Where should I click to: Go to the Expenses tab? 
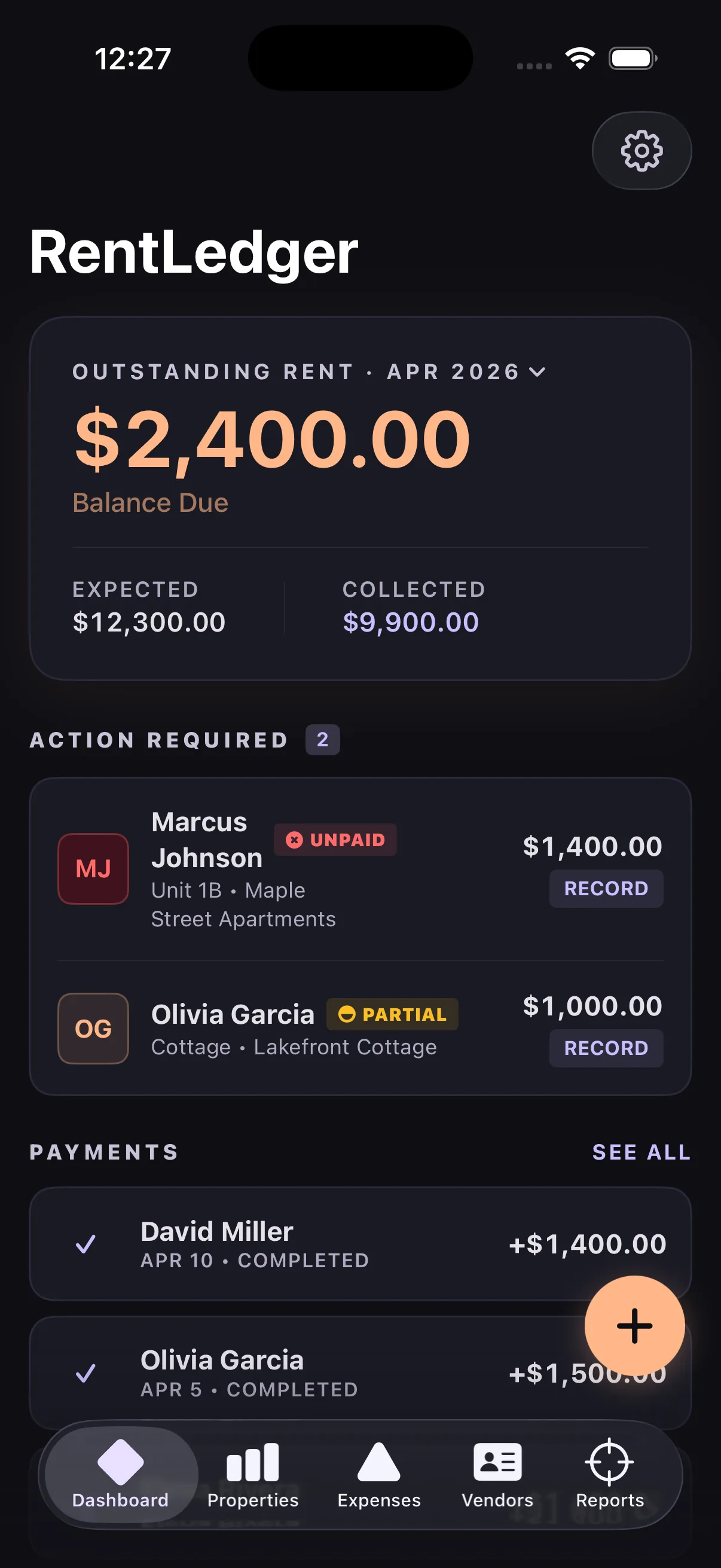(x=378, y=1474)
